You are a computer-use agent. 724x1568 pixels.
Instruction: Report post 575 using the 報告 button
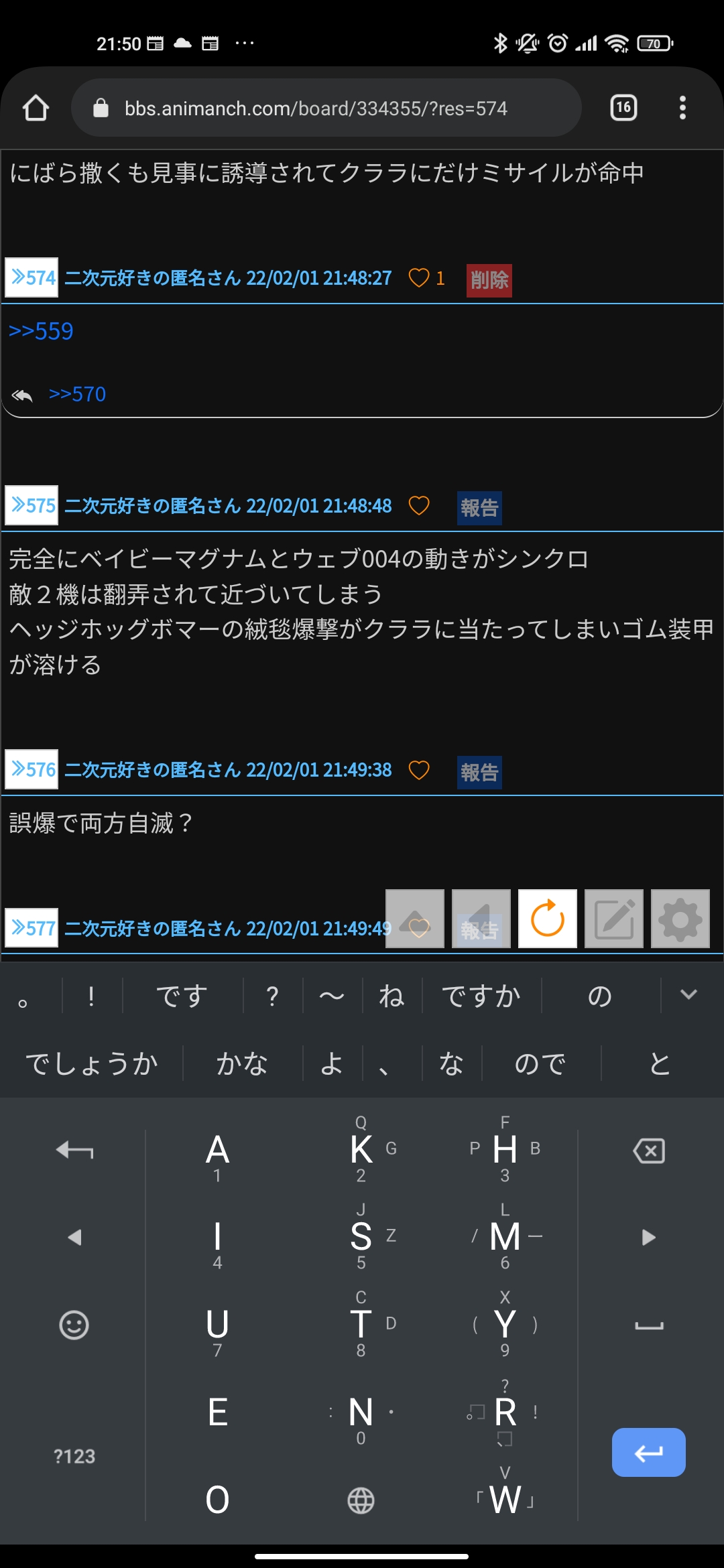coord(479,508)
